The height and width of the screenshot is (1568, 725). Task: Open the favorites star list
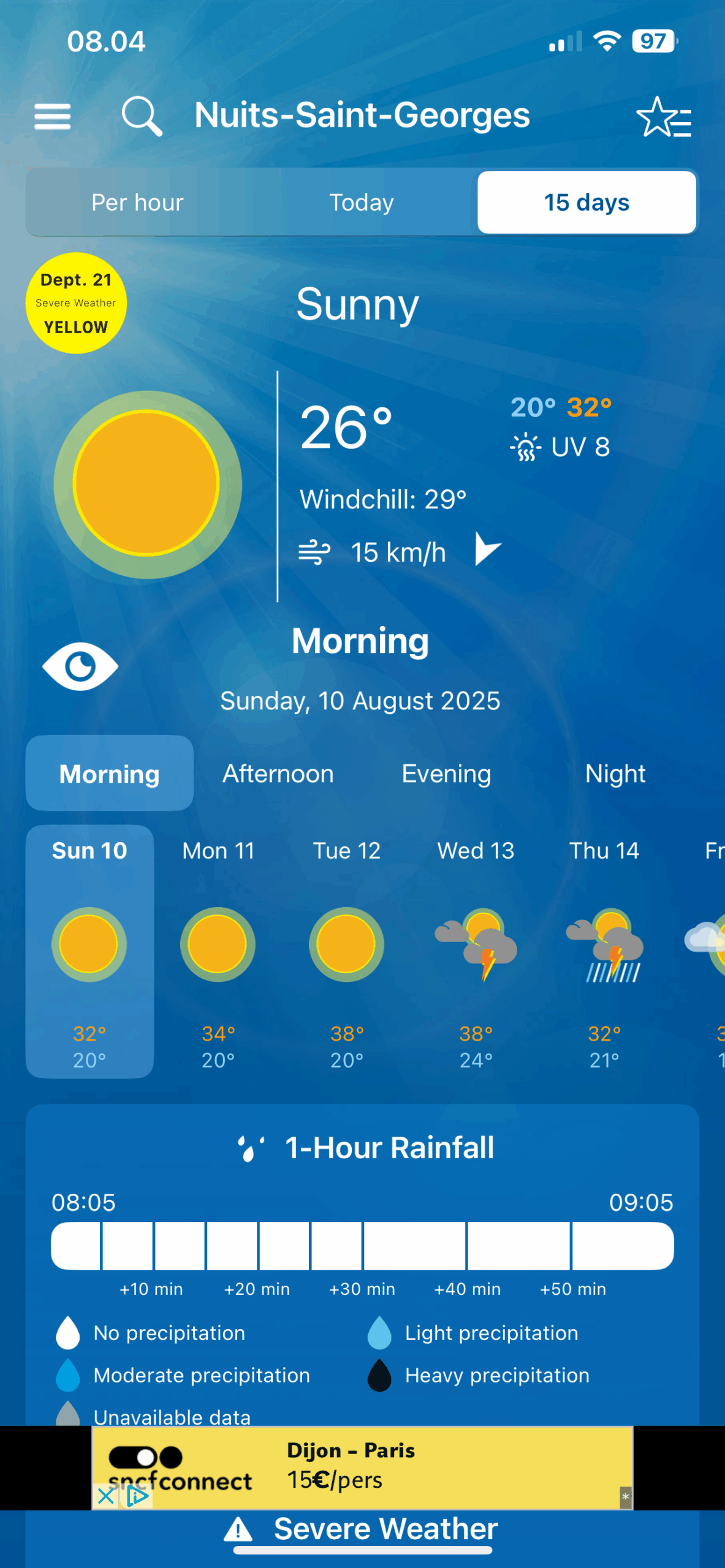pyautogui.click(x=664, y=116)
